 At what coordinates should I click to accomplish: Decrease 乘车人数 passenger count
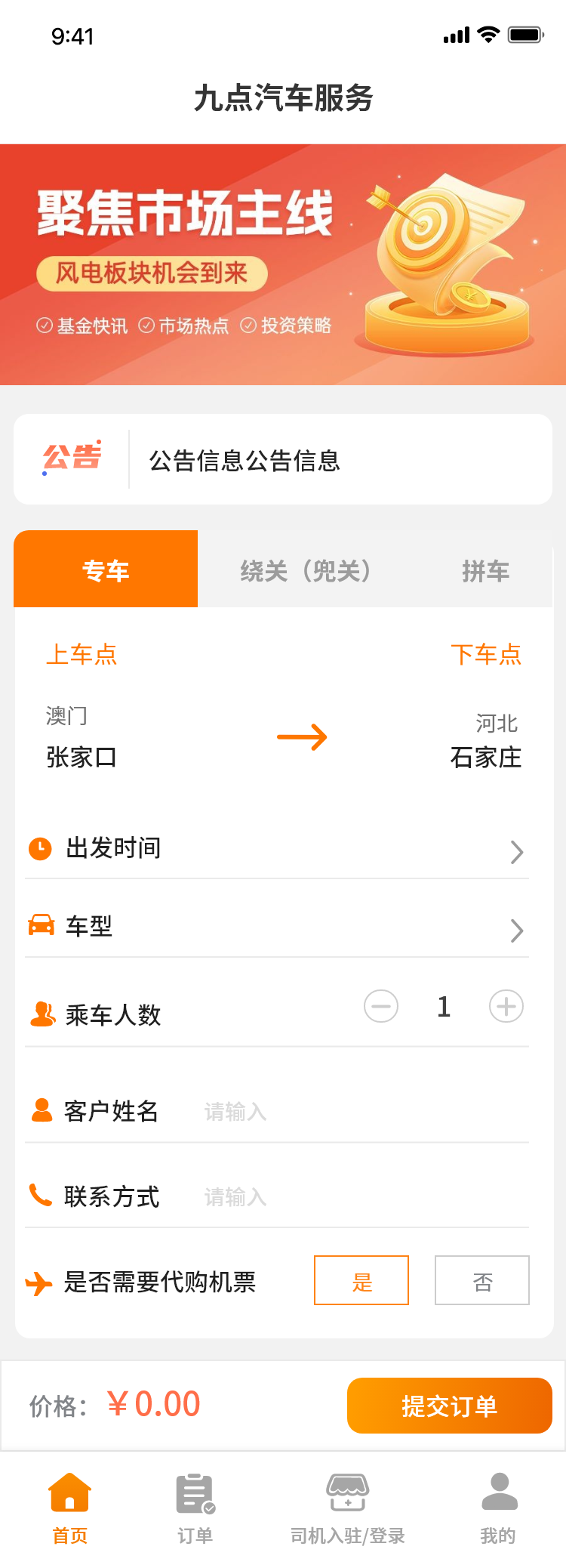pos(381,1006)
